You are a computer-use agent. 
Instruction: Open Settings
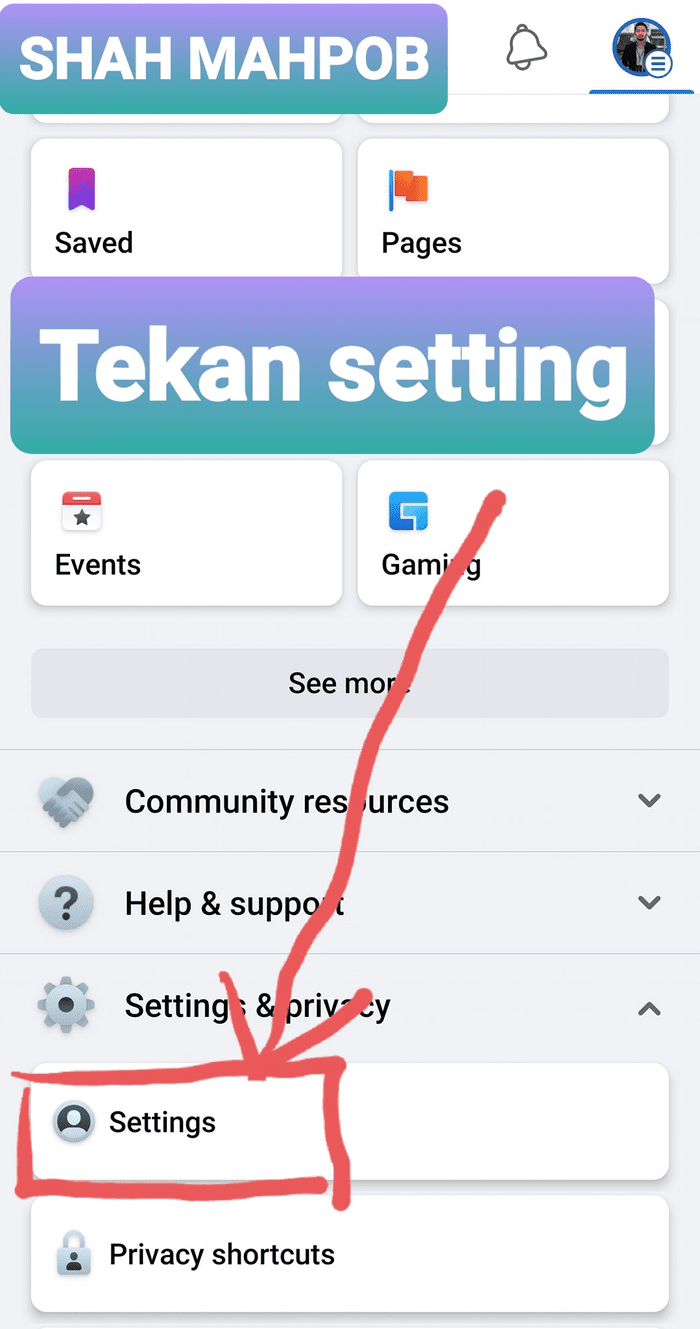point(350,1122)
